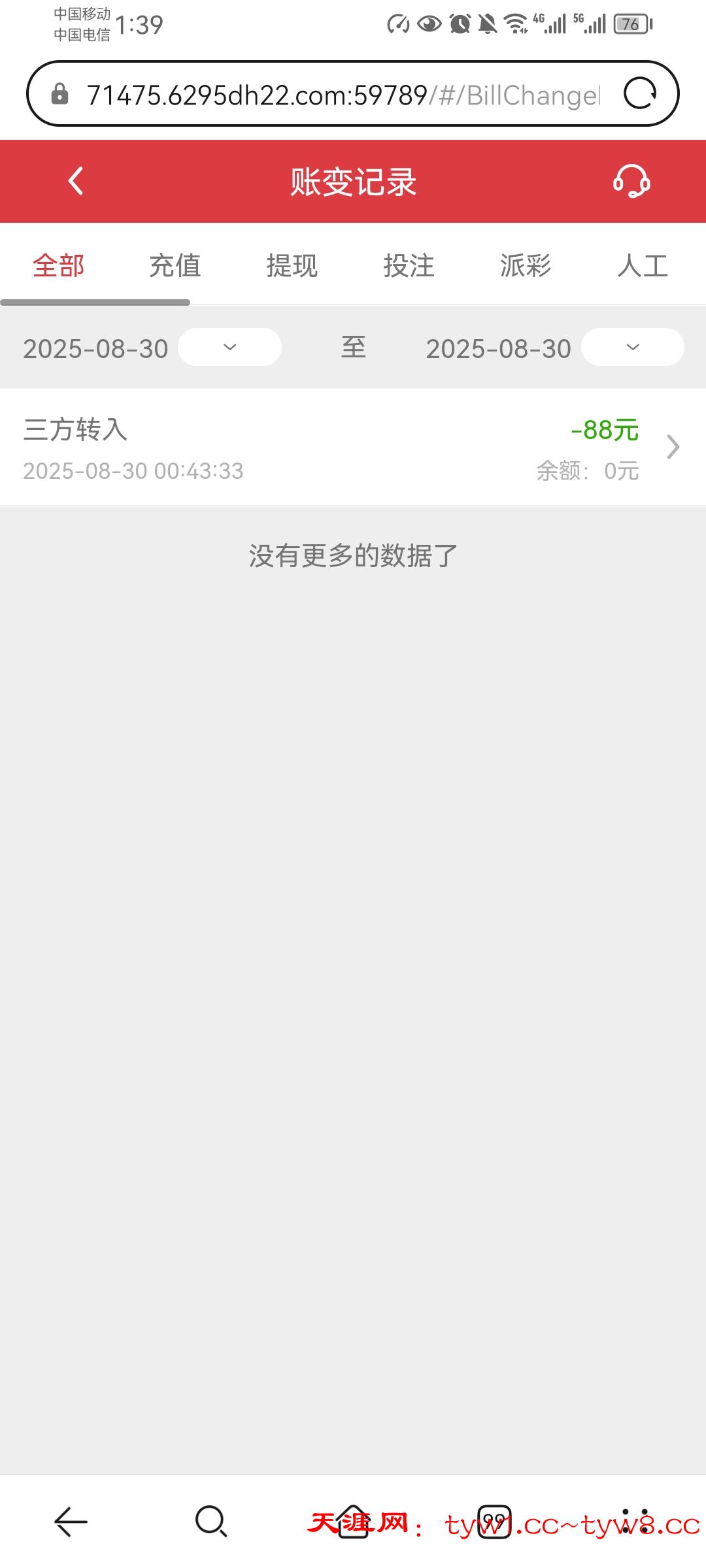
Task: Expand the start date 2025-08-30 dropdown
Action: [228, 348]
